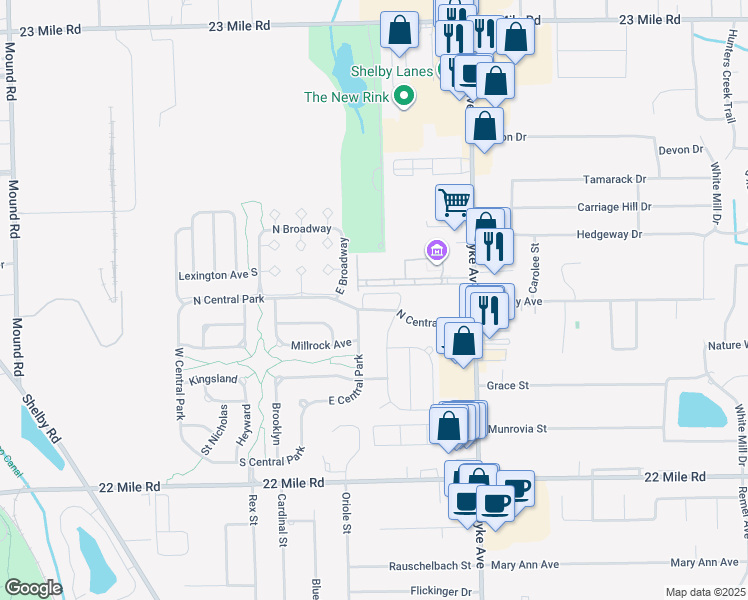748x600 pixels.
Task: Tap the purple museum icon near Hedgeway Dr
Action: click(436, 254)
